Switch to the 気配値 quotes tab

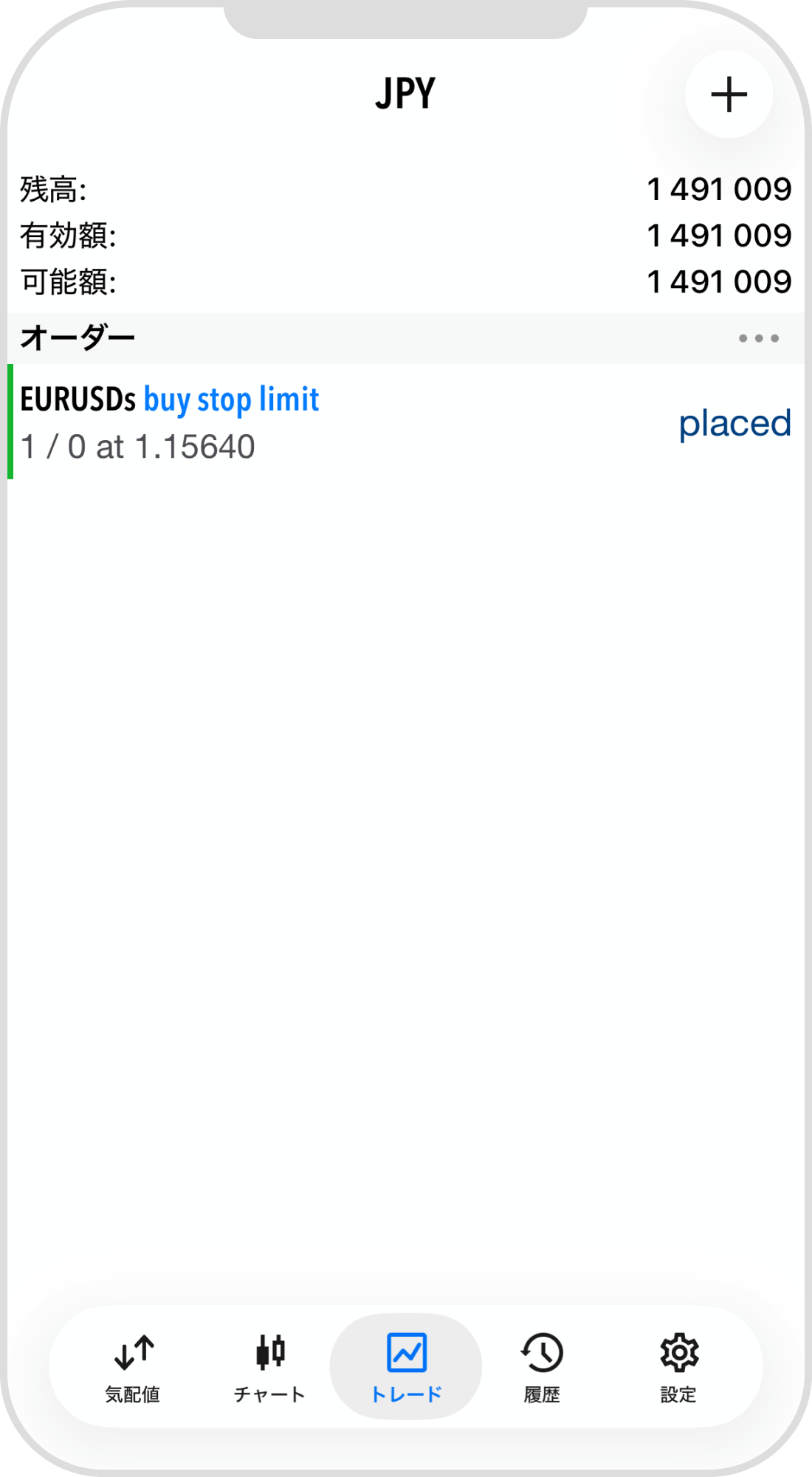[x=133, y=1367]
